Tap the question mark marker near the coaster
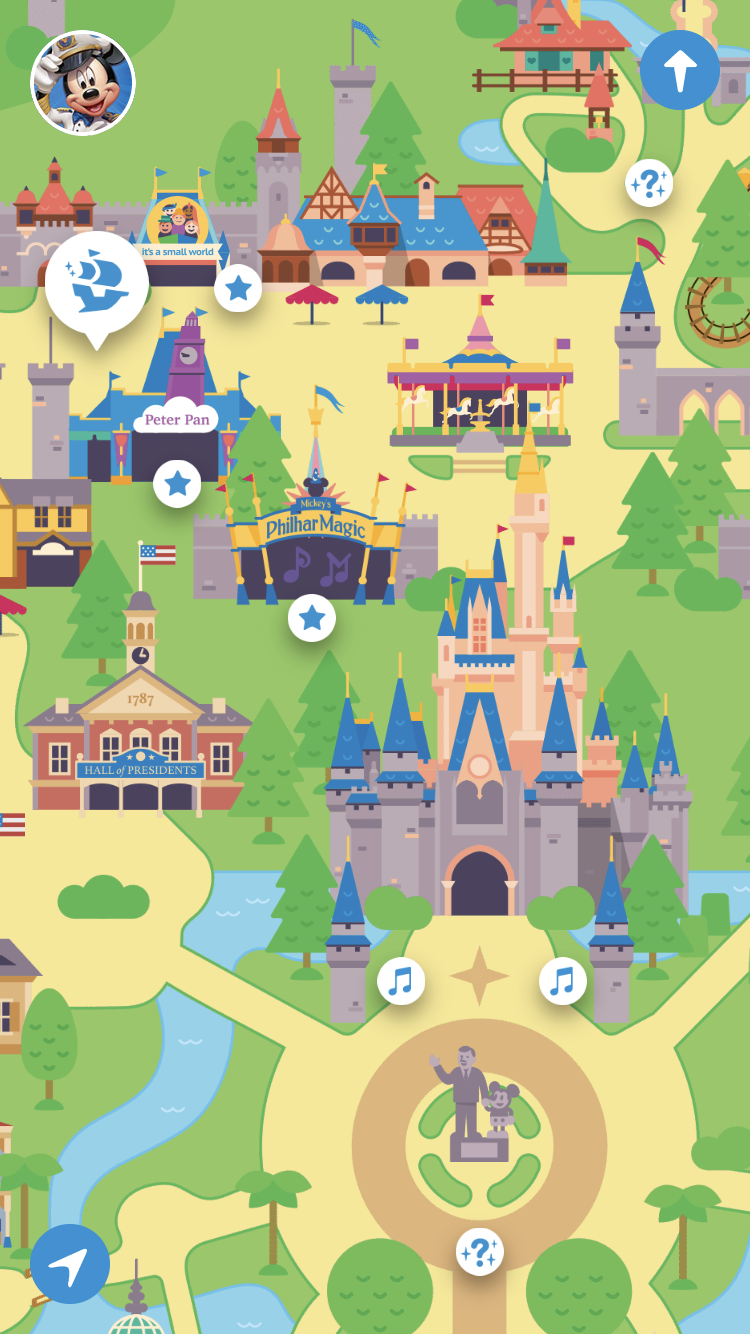Viewport: 750px width, 1334px height. click(x=649, y=183)
